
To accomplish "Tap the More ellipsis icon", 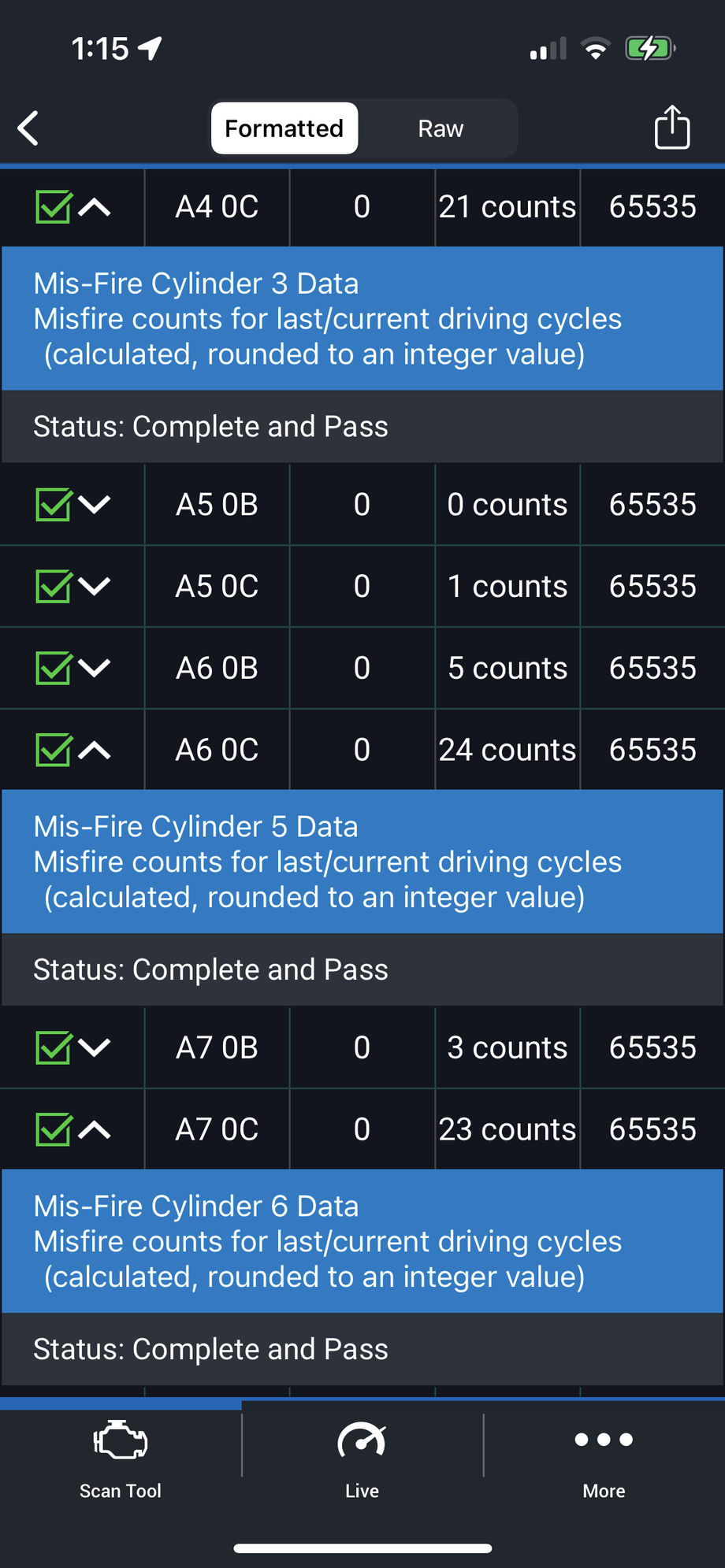I will (x=604, y=1439).
